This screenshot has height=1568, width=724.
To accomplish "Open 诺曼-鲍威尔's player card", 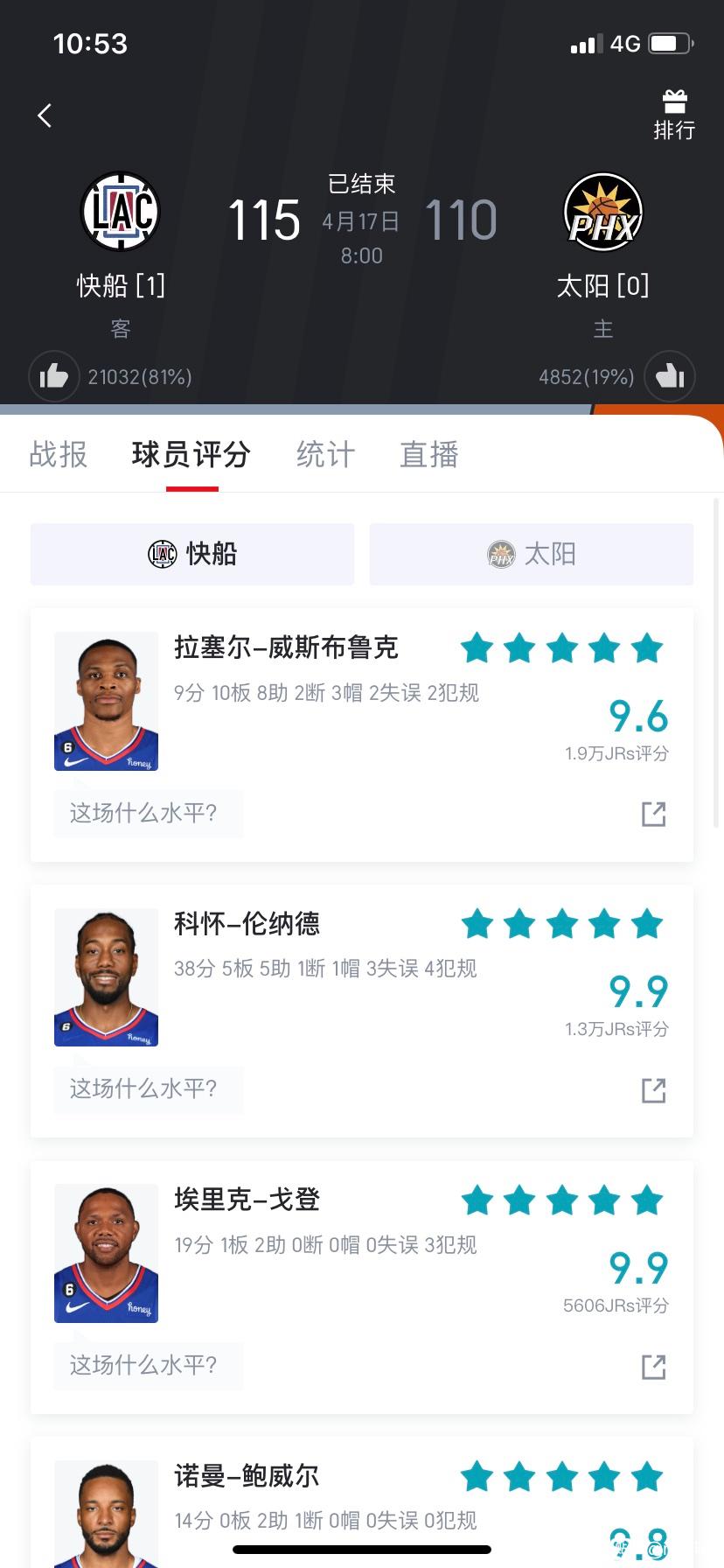I will click(362, 1502).
